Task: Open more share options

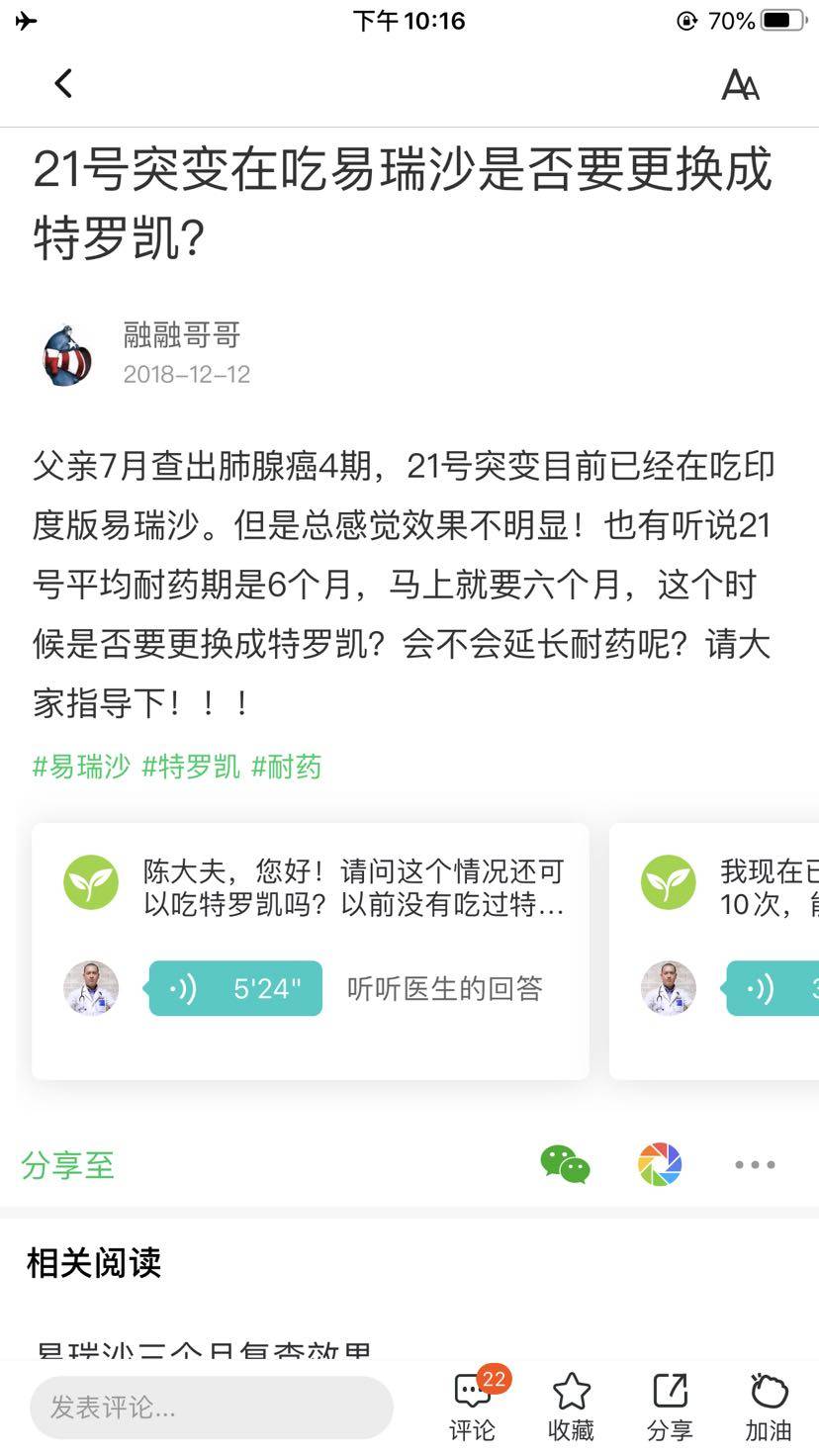Action: coord(755,1164)
